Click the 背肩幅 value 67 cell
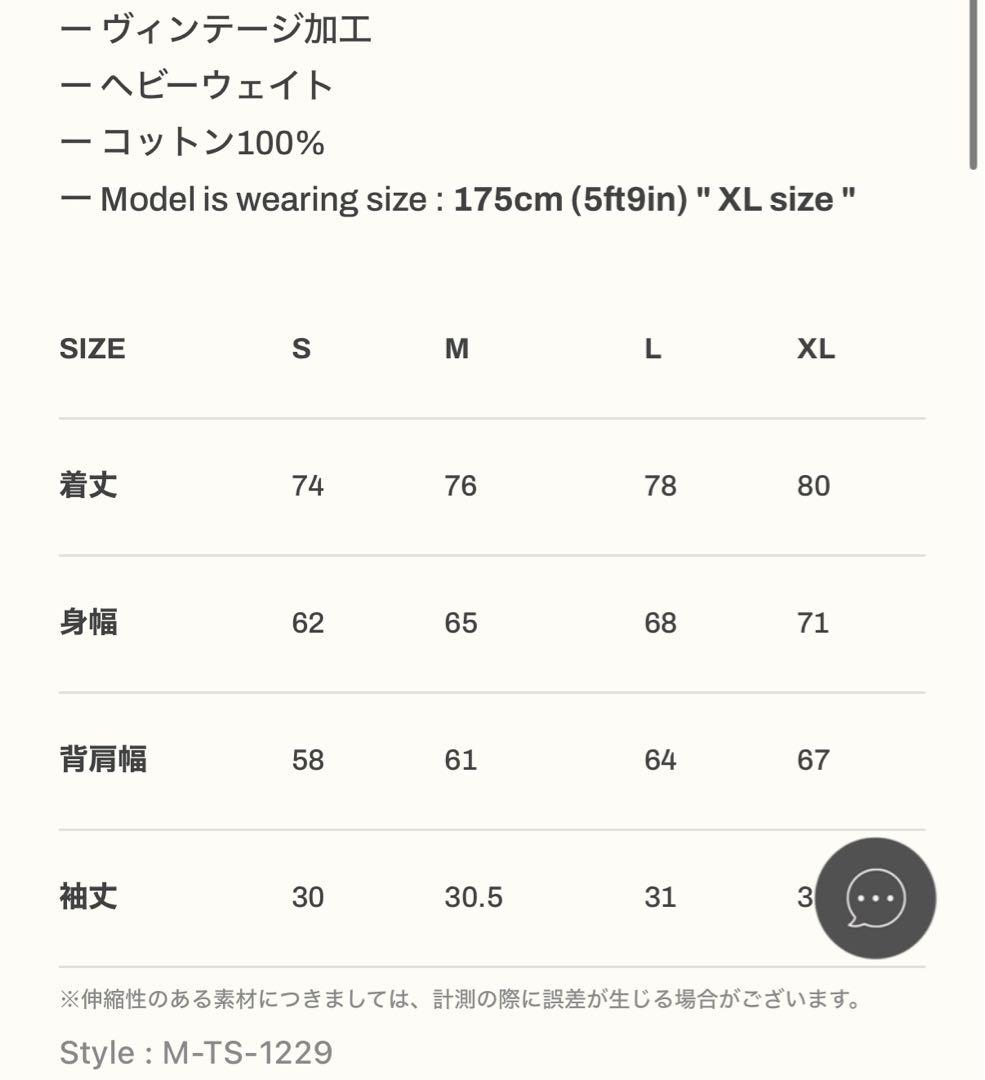The height and width of the screenshot is (1080, 985). (815, 760)
